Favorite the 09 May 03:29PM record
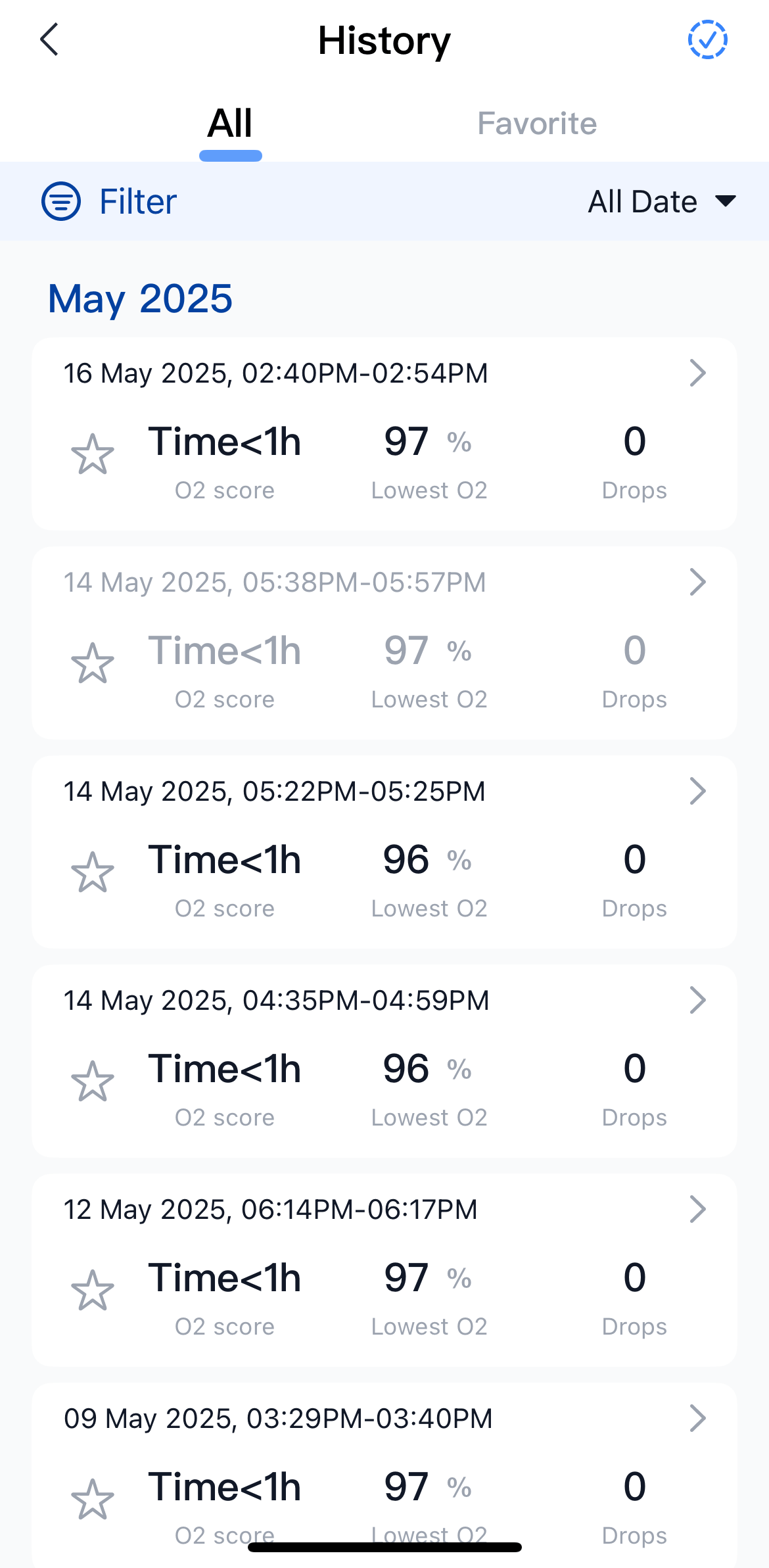The height and width of the screenshot is (1568, 769). 93,1500
